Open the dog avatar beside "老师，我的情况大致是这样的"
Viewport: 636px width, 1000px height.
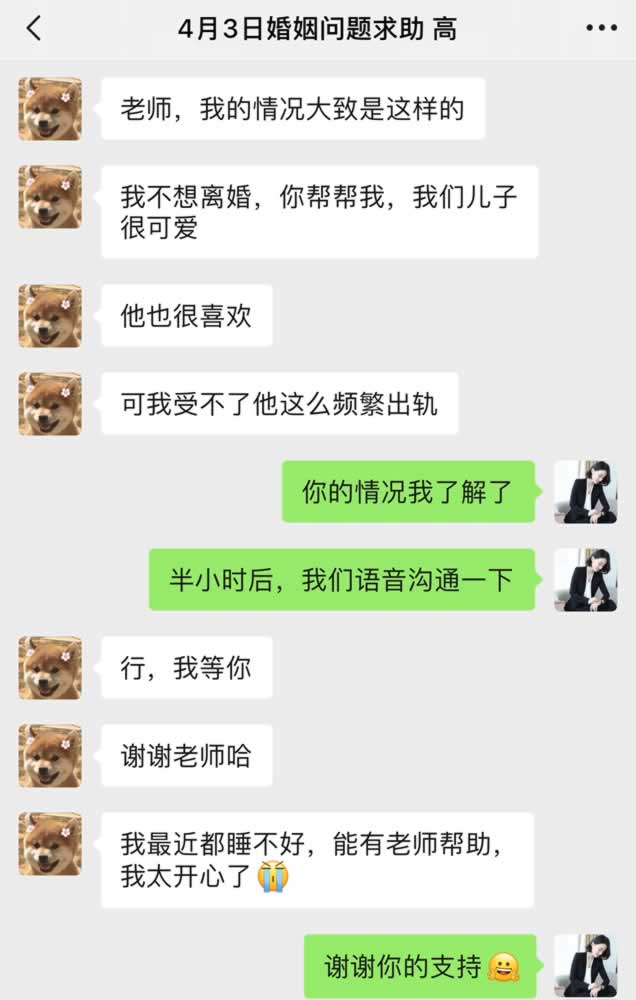pos(50,108)
